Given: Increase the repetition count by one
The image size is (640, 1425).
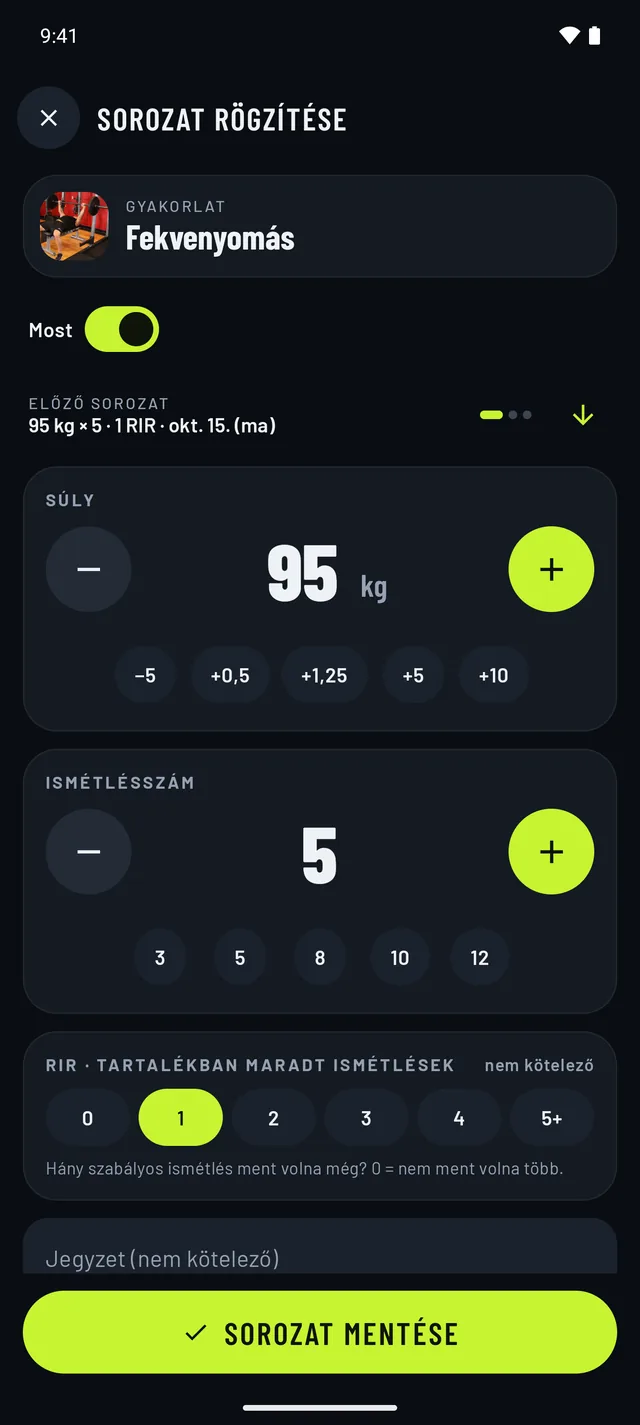Looking at the screenshot, I should [551, 852].
